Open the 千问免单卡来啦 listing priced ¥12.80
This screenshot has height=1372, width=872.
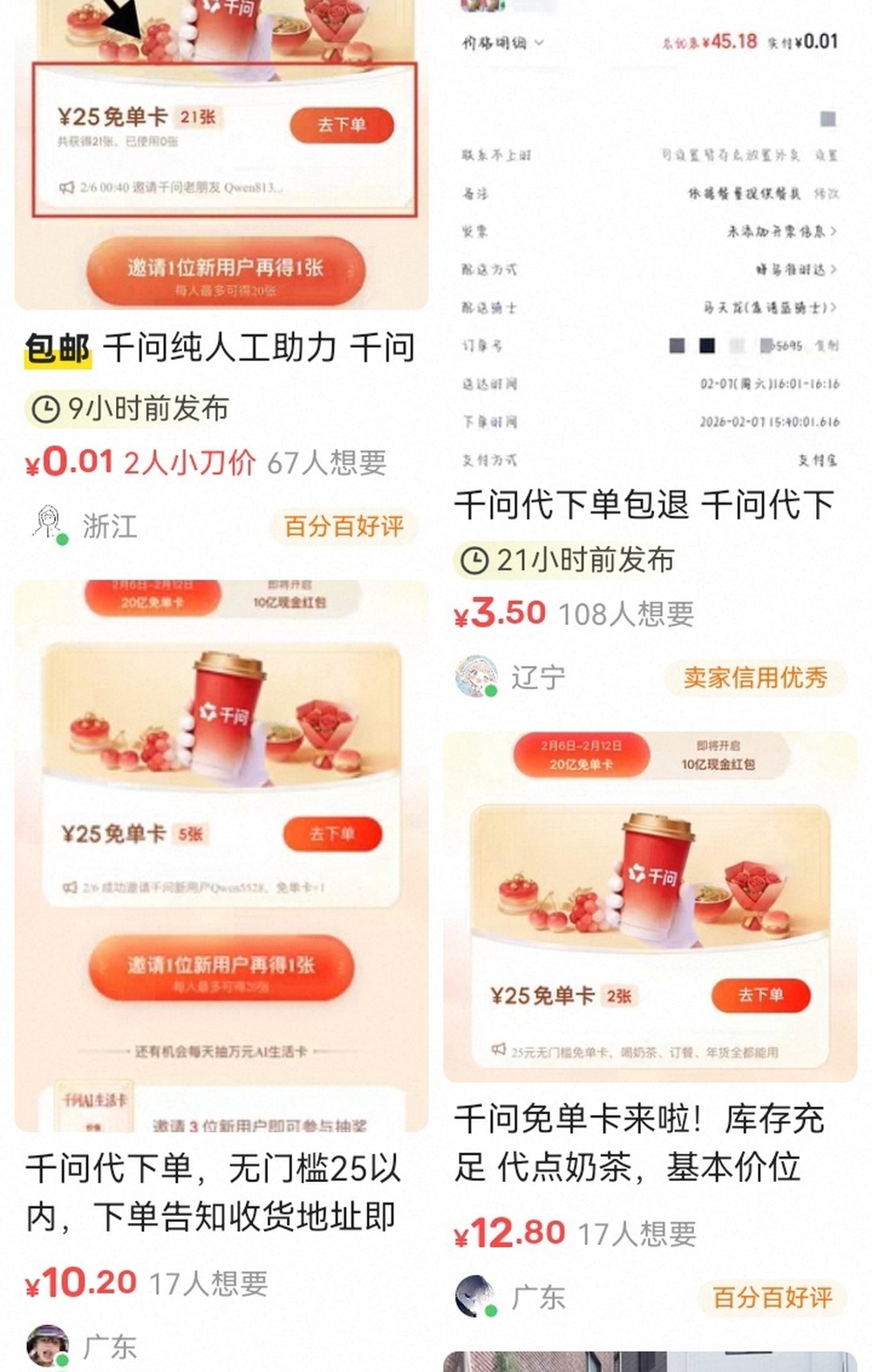[638, 1142]
